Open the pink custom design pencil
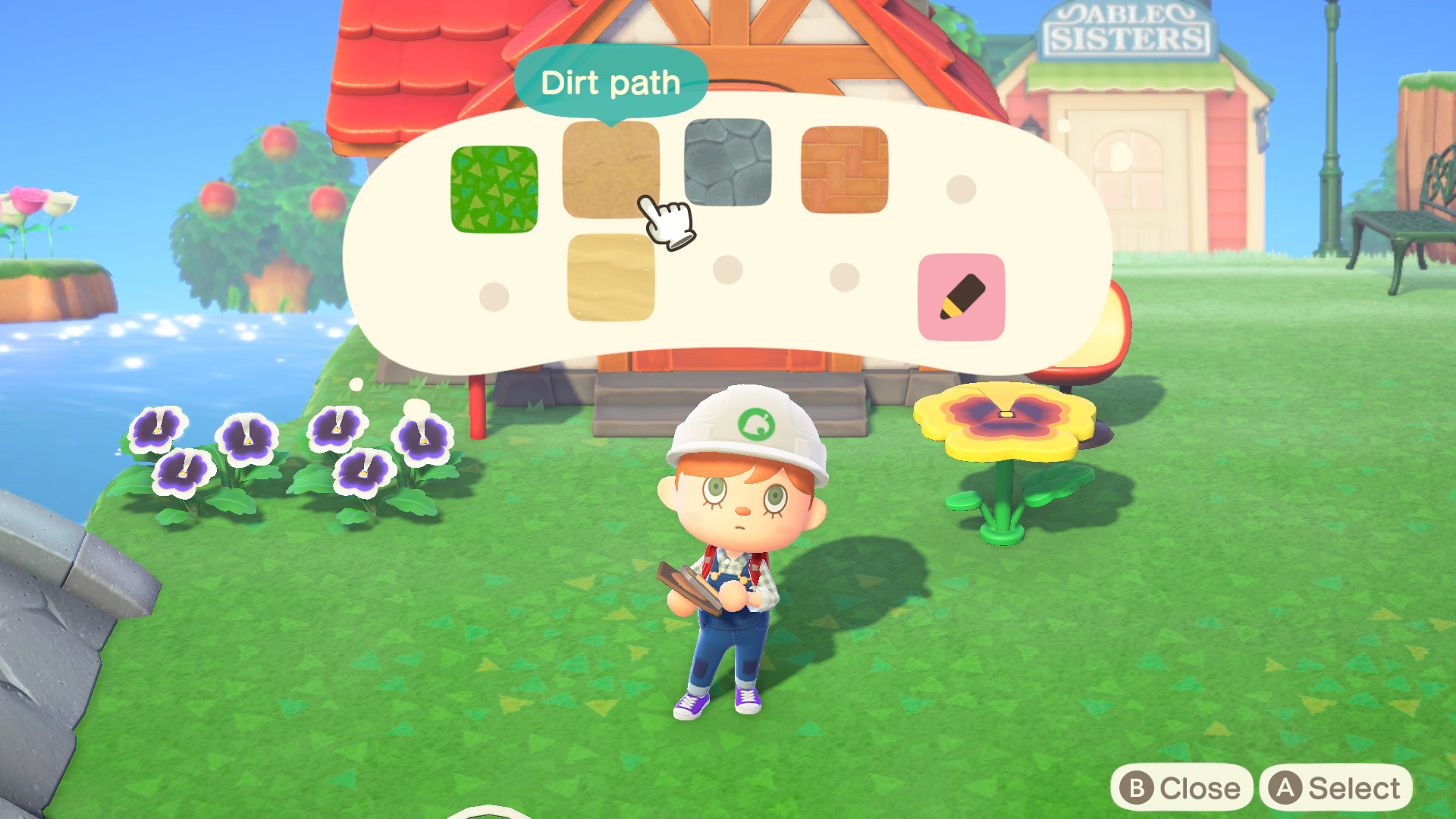 (x=961, y=297)
